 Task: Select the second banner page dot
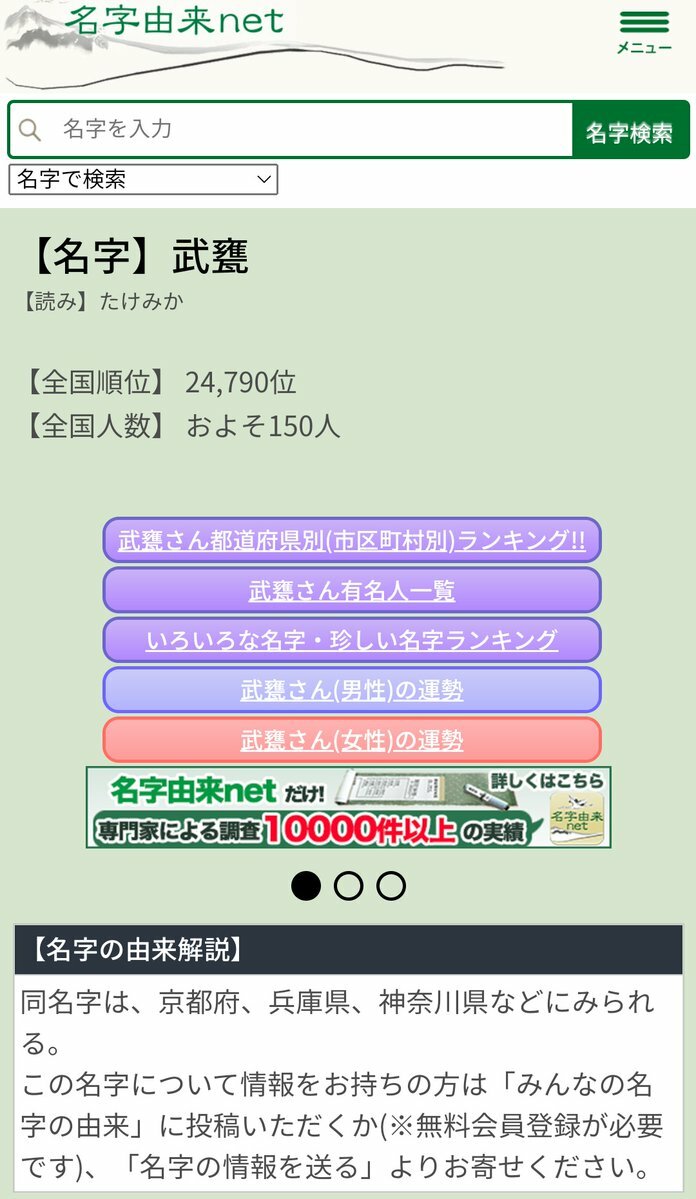(x=348, y=886)
